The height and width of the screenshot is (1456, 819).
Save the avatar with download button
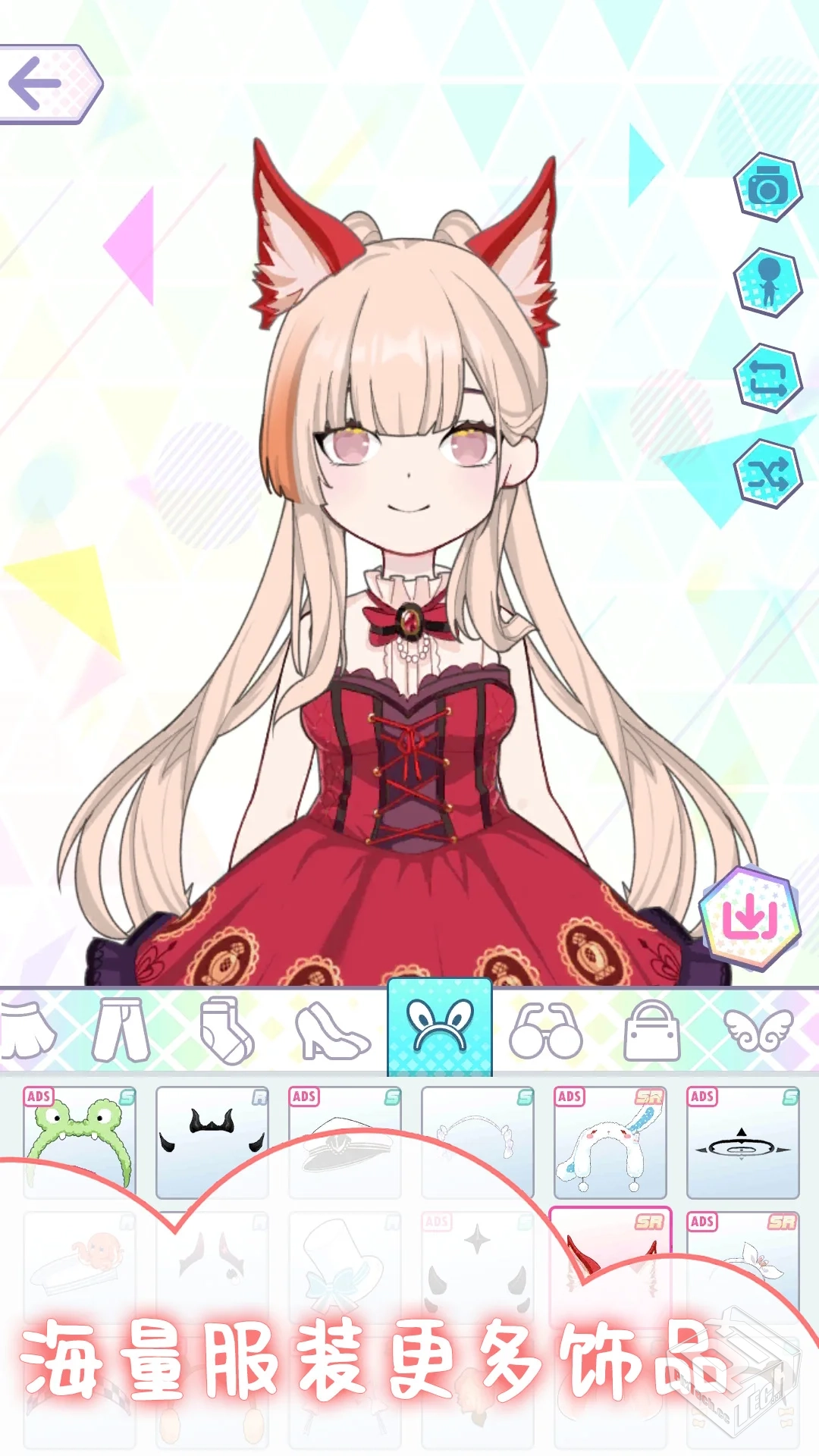[x=749, y=918]
